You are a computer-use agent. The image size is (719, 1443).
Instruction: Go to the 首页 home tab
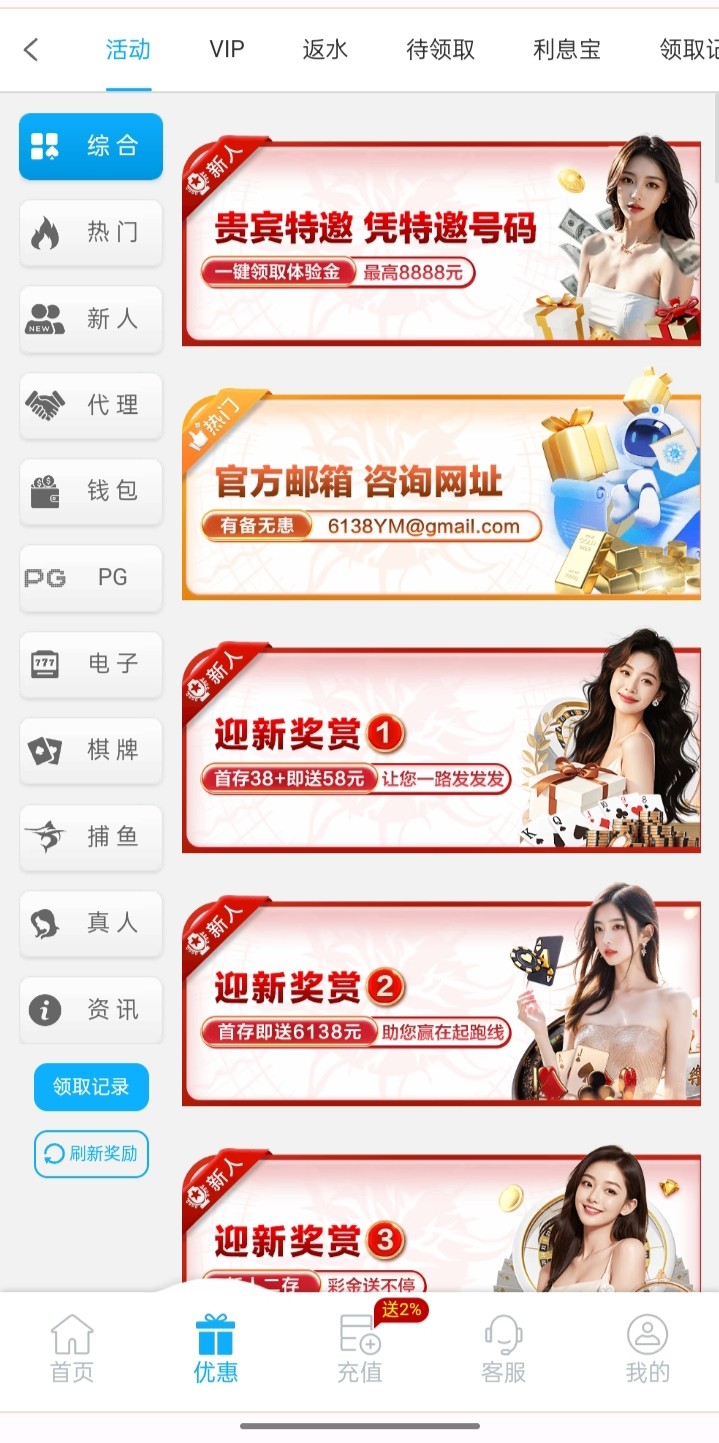click(x=72, y=1349)
